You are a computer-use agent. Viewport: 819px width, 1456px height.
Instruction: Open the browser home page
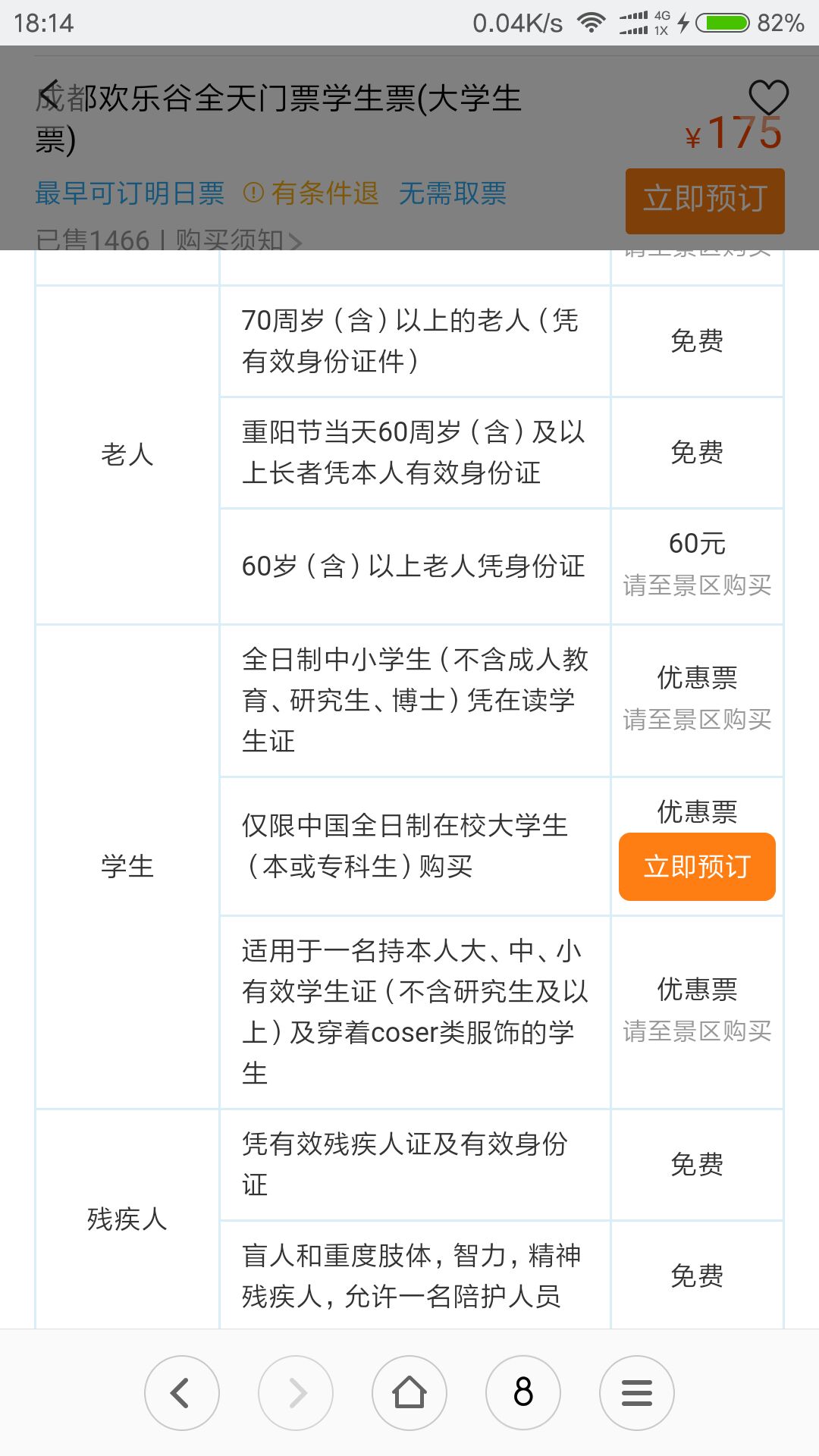[x=409, y=1392]
